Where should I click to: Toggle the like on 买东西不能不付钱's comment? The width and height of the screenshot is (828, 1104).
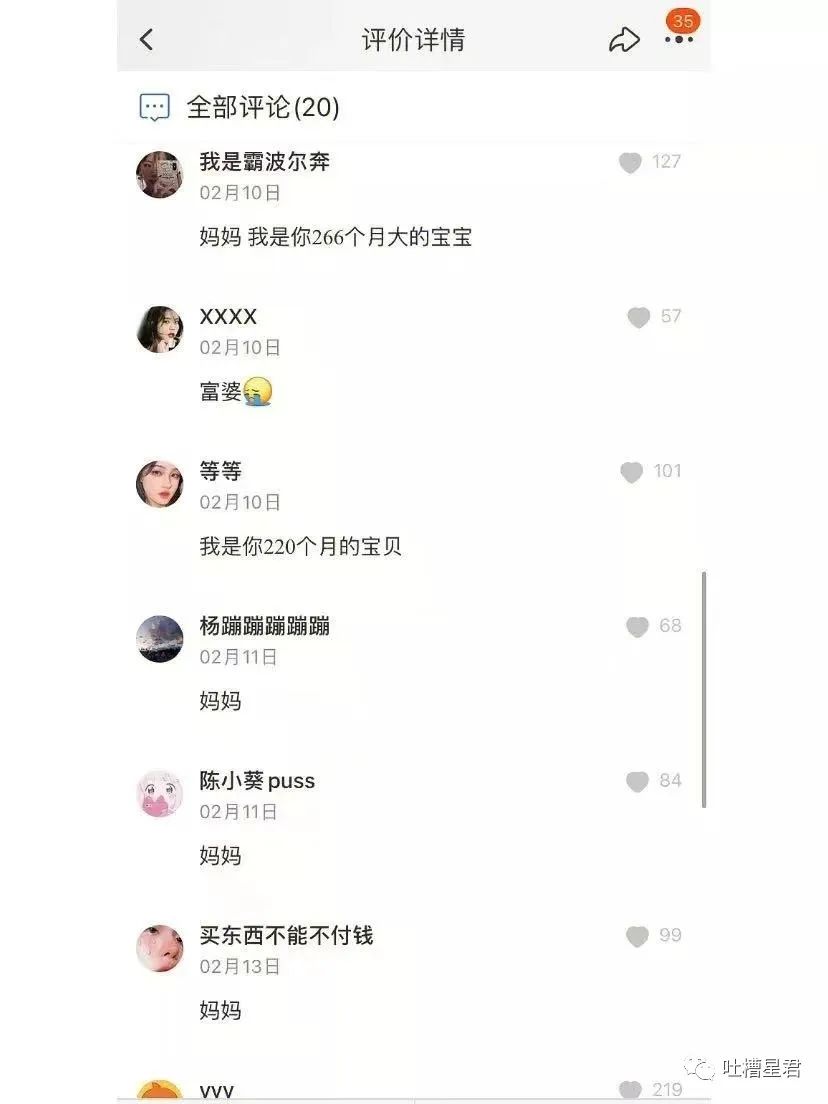coord(638,935)
